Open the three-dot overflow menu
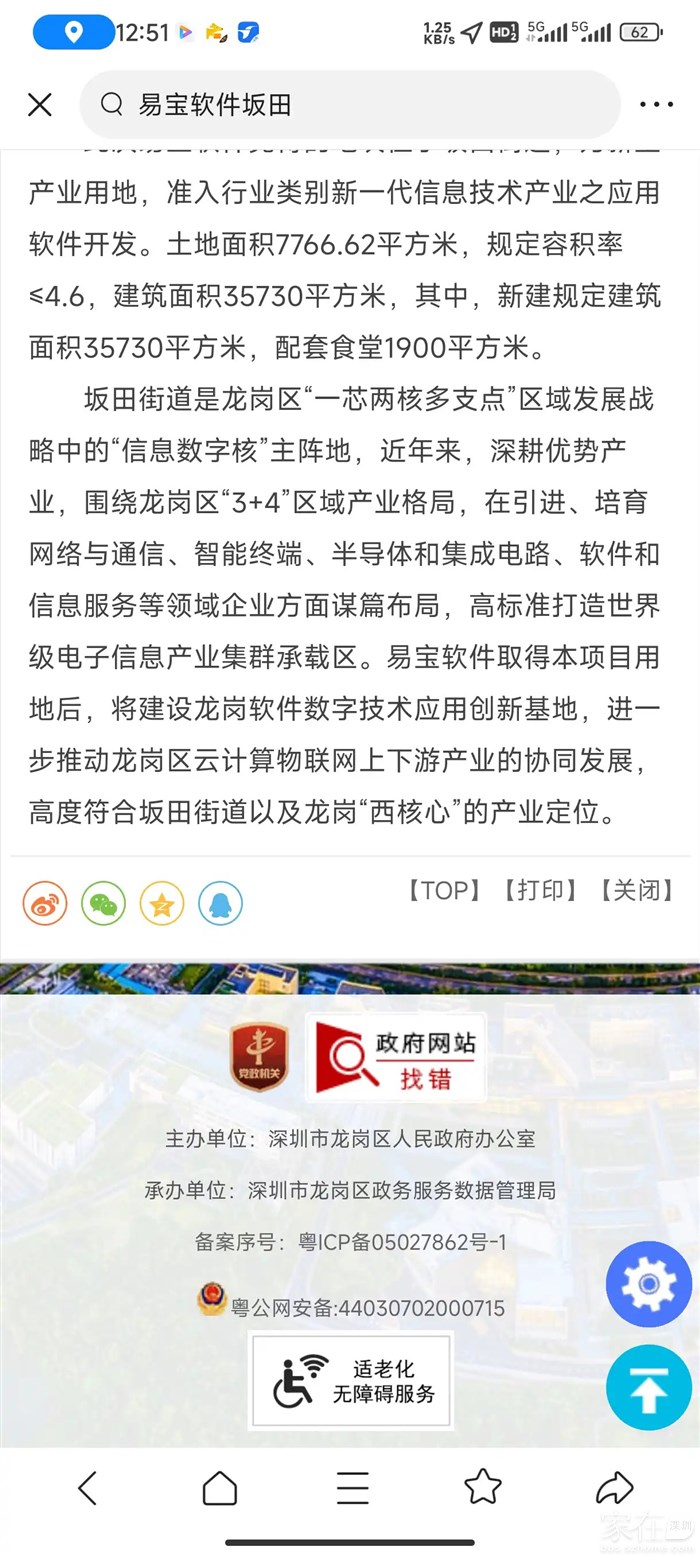Image resolution: width=700 pixels, height=1556 pixels. pyautogui.click(x=656, y=105)
